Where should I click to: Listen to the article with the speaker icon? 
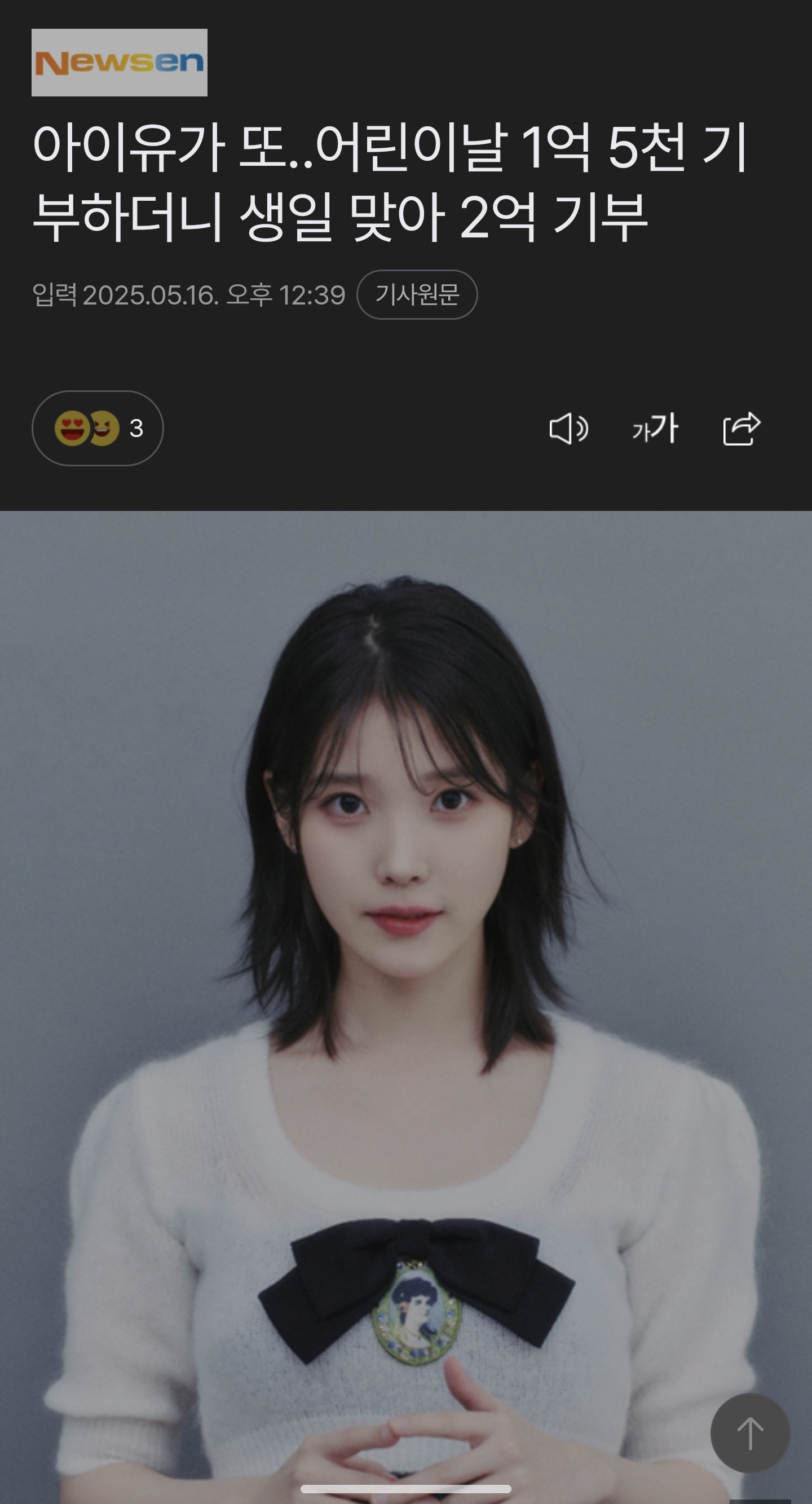(x=568, y=429)
